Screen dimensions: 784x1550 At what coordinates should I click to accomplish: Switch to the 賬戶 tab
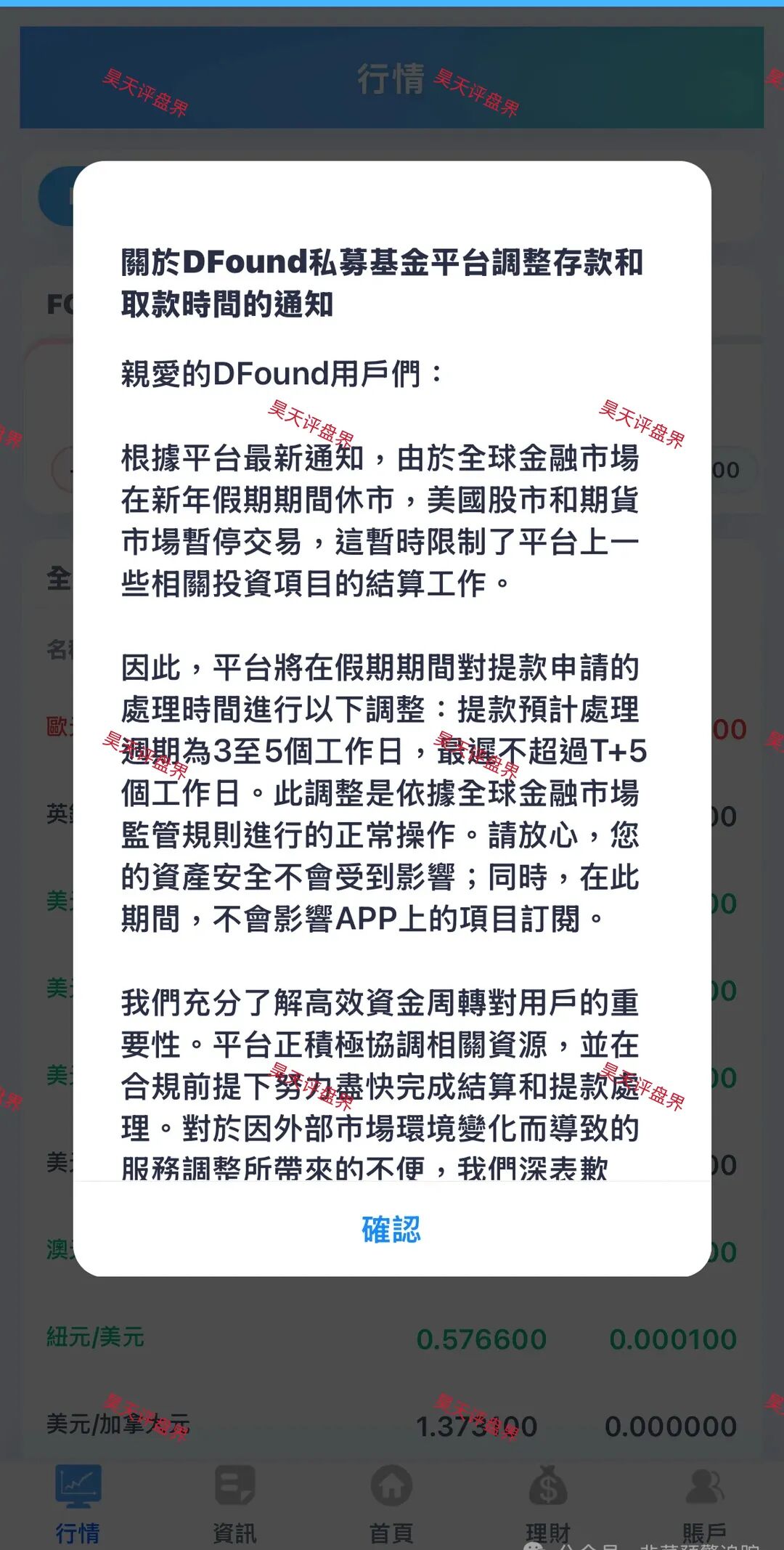[704, 1502]
